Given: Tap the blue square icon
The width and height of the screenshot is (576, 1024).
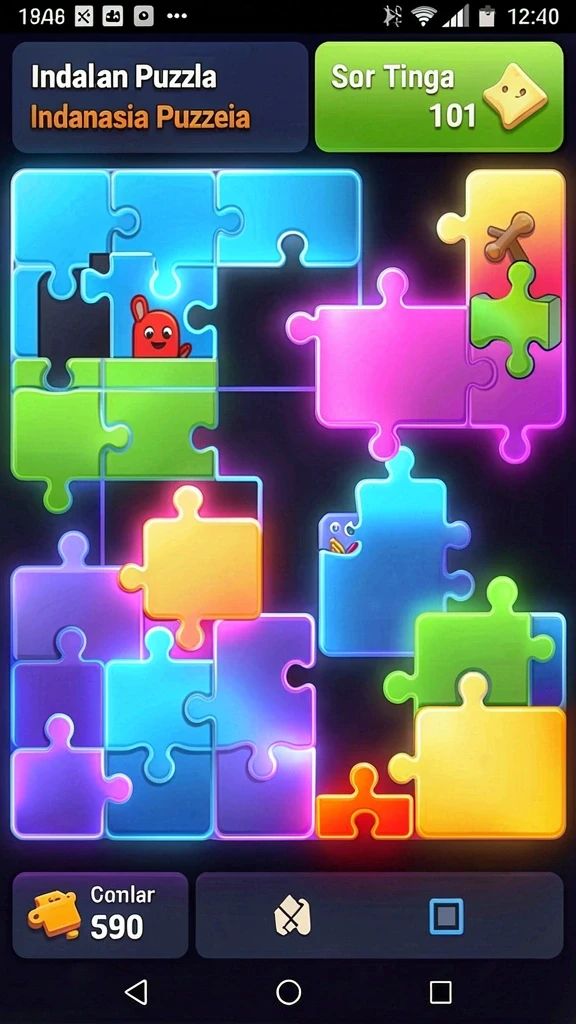Looking at the screenshot, I should 447,916.
